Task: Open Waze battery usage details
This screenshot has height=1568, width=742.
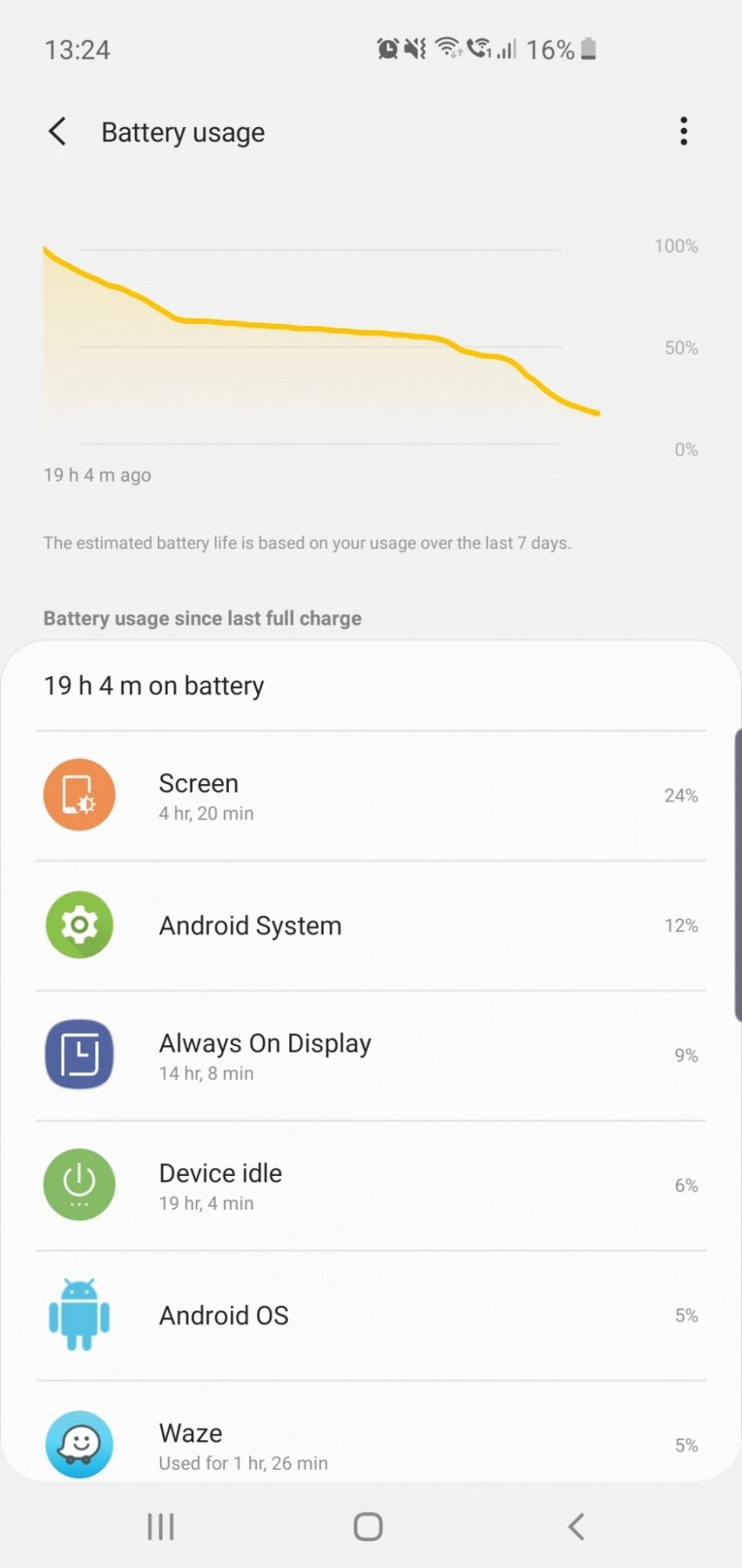Action: tap(370, 1445)
